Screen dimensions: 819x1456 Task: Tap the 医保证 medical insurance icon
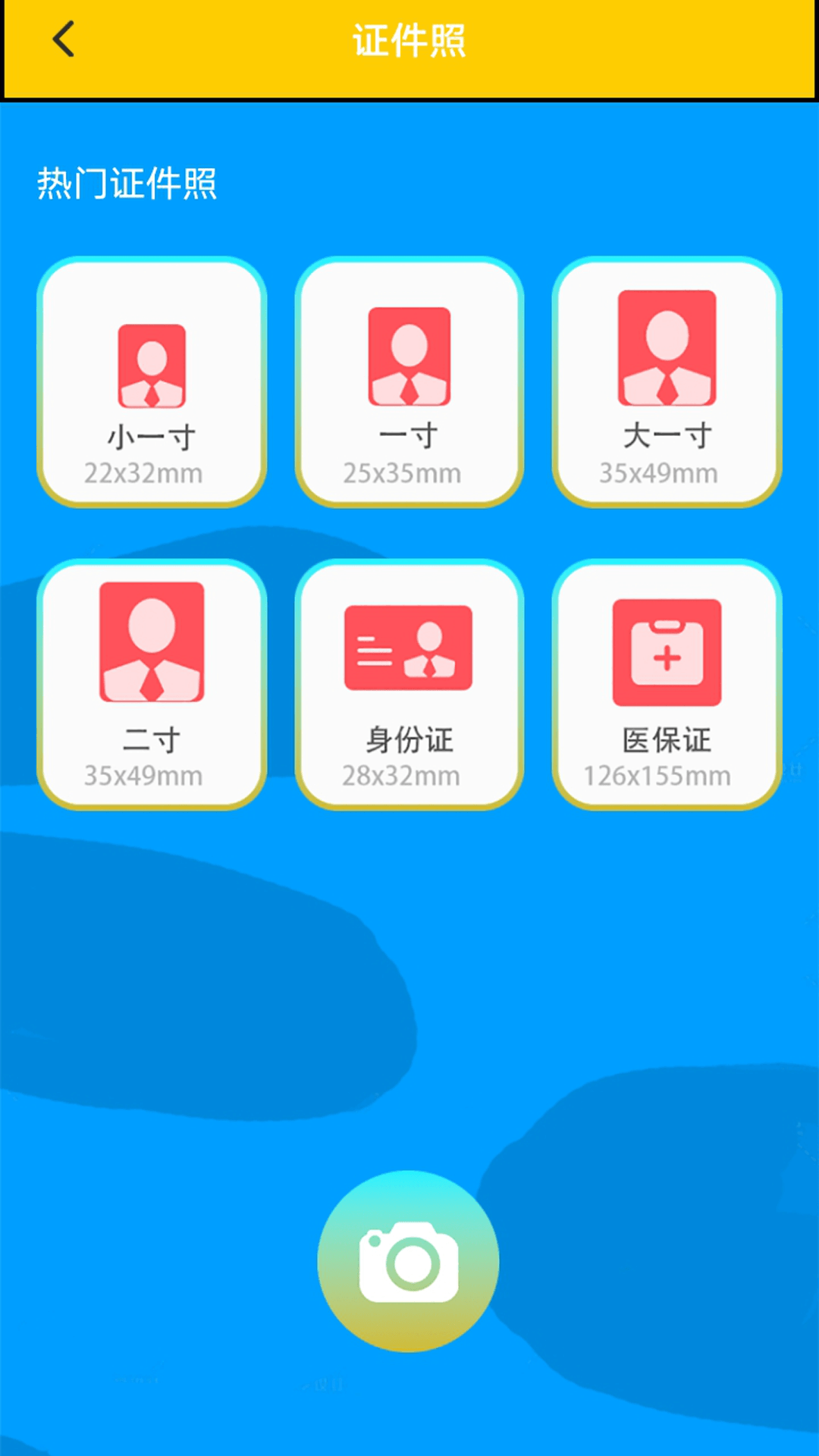pyautogui.click(x=667, y=652)
